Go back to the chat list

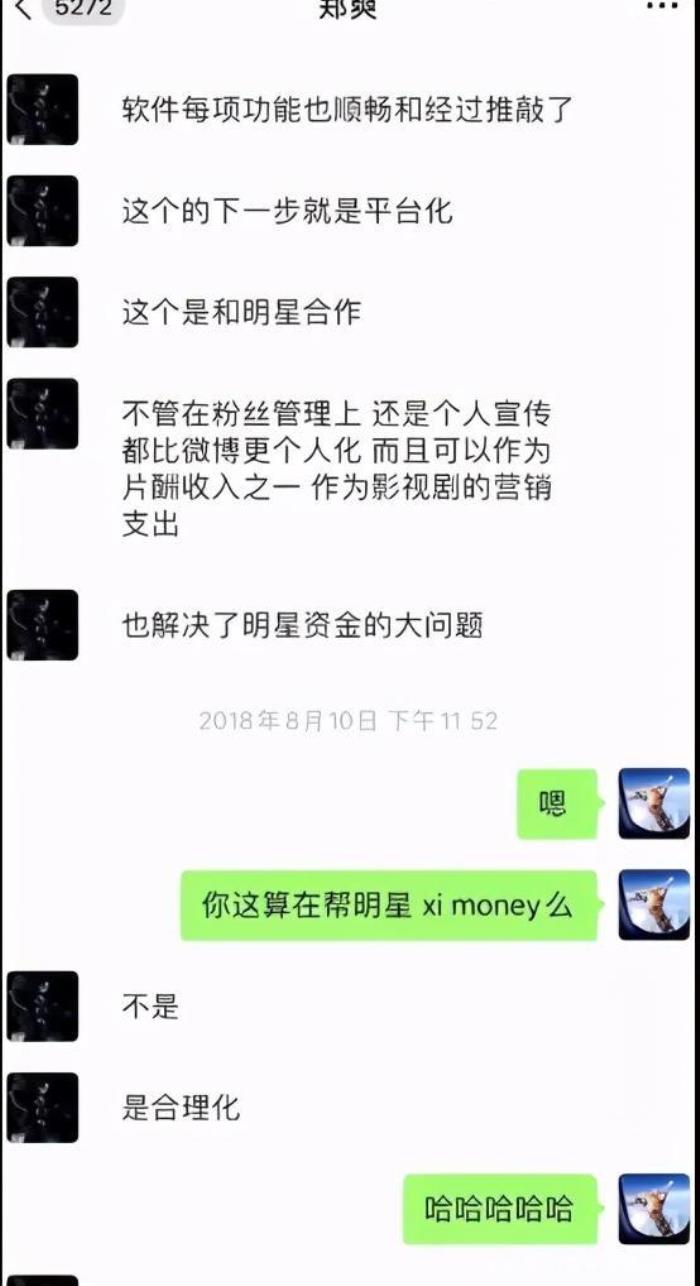[23, 10]
